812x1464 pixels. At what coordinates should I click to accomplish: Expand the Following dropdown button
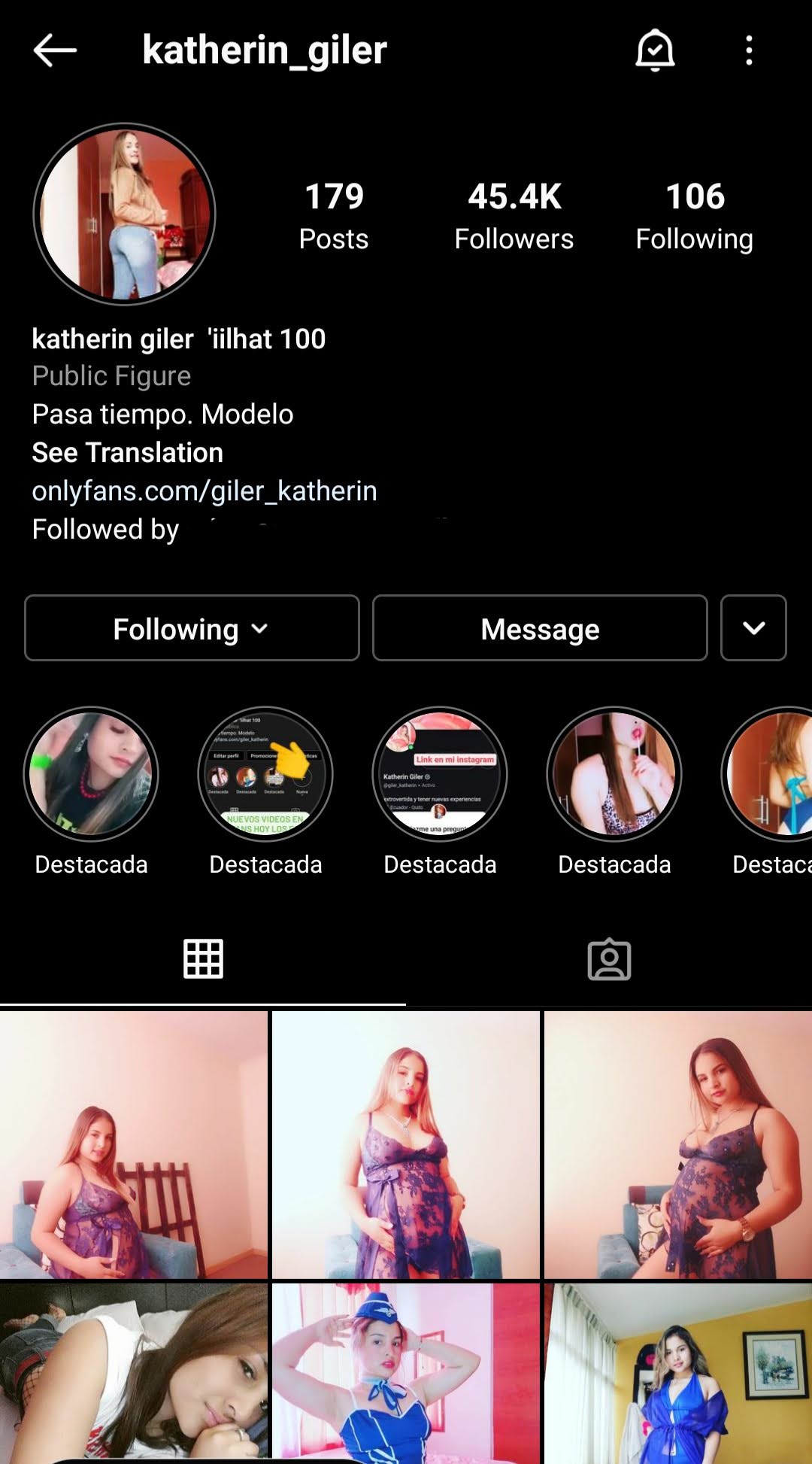tap(192, 629)
